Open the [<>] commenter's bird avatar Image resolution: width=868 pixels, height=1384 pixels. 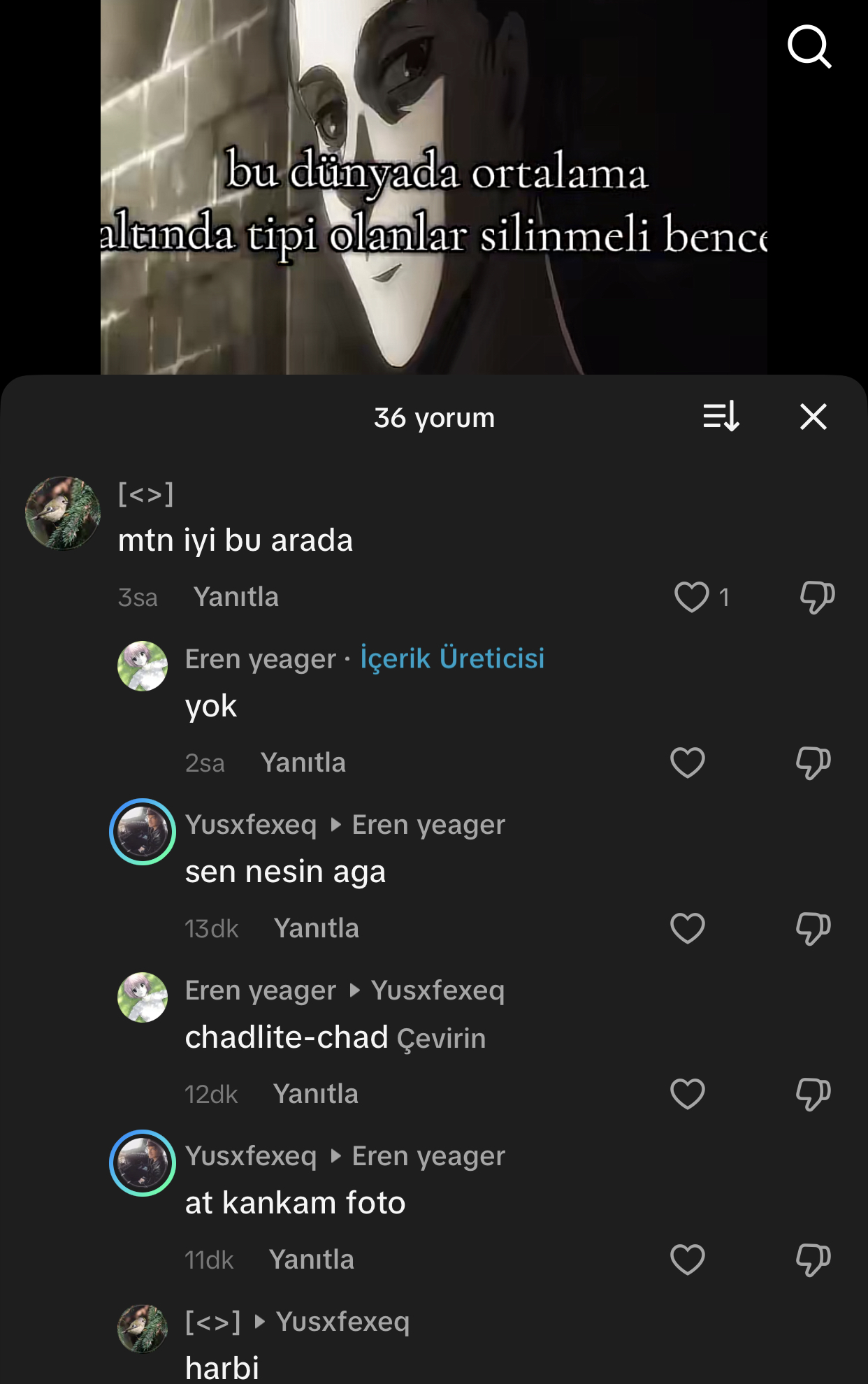[63, 513]
